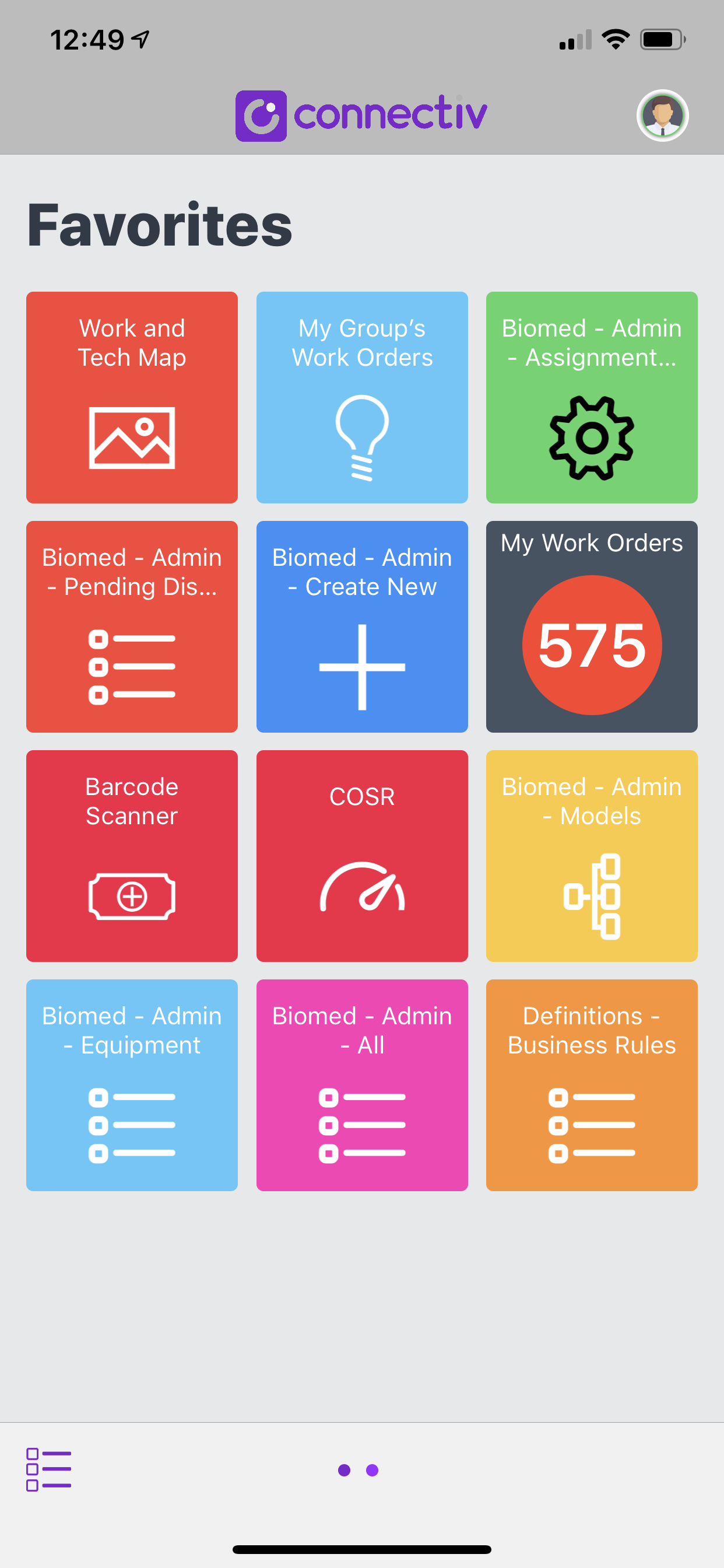Open the user profile avatar
The image size is (724, 1568).
pos(662,116)
